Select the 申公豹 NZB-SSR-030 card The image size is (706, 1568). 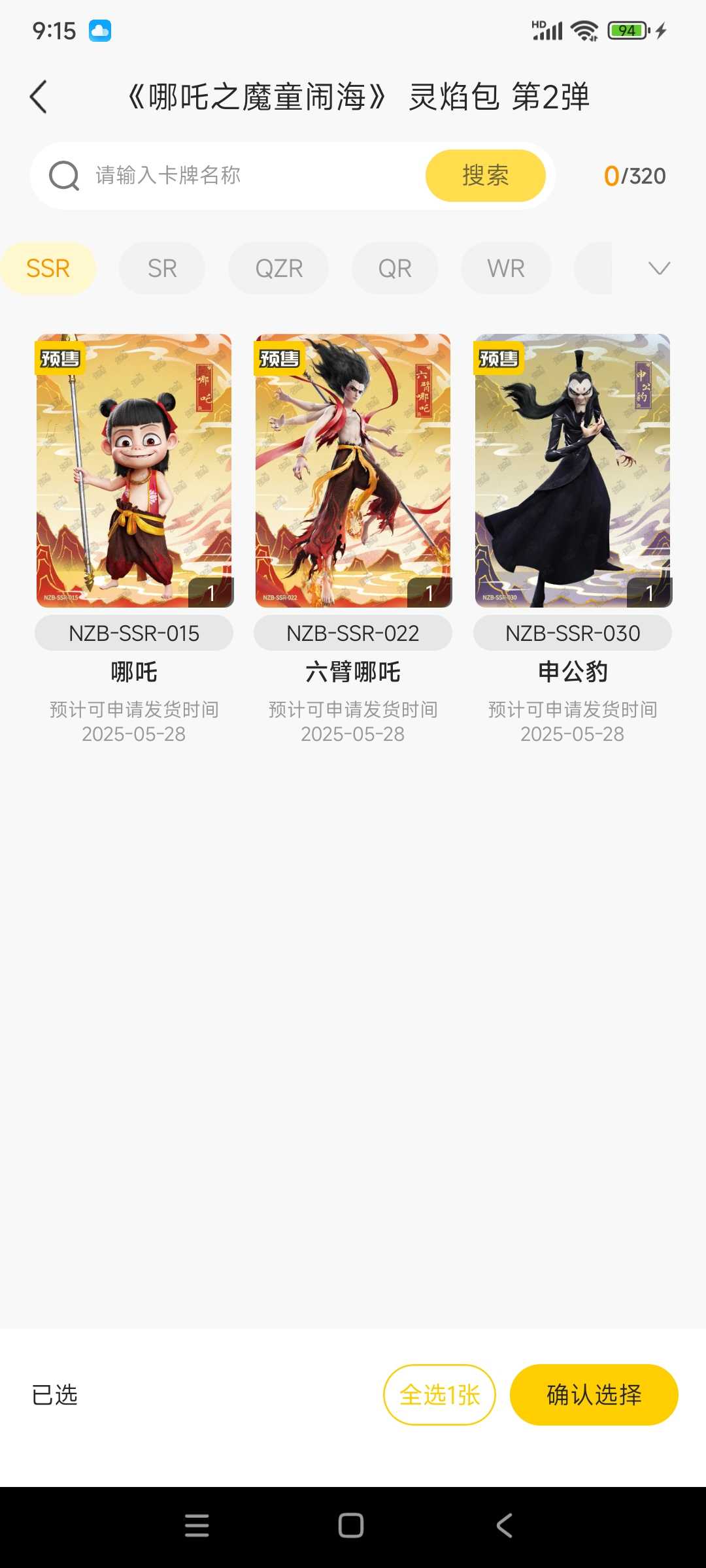[x=573, y=470]
